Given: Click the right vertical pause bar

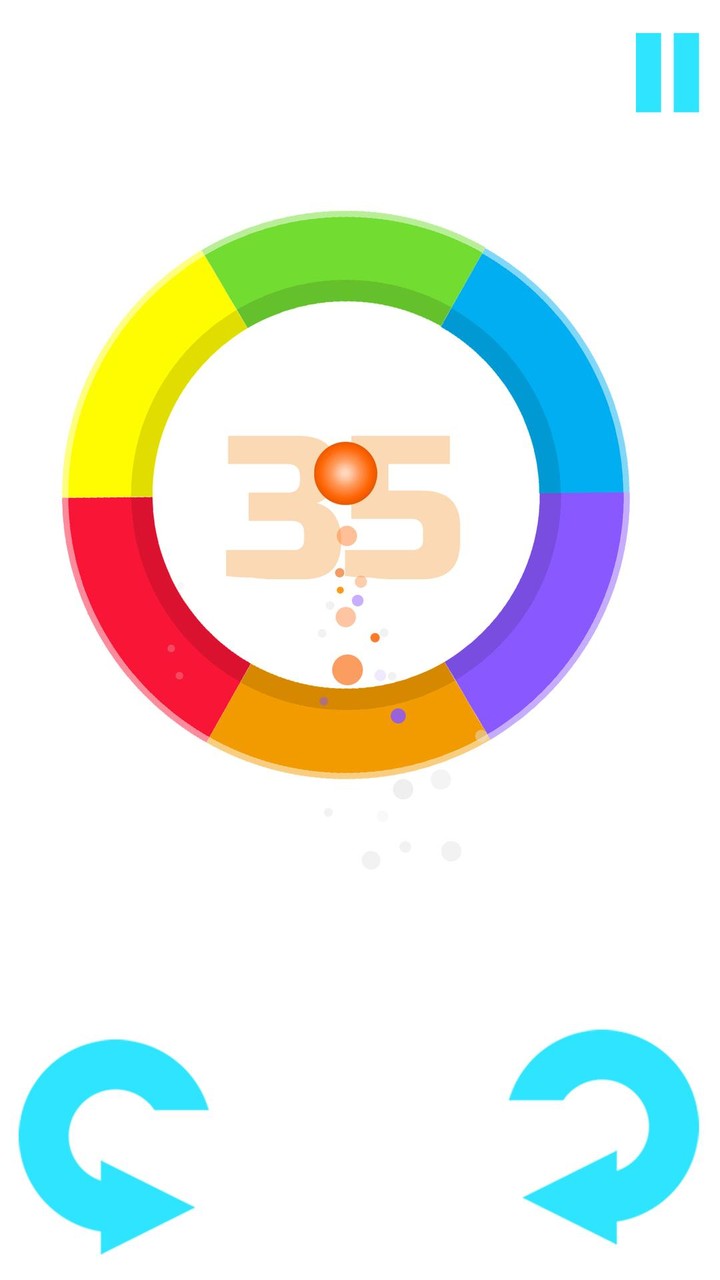Looking at the screenshot, I should point(685,70).
